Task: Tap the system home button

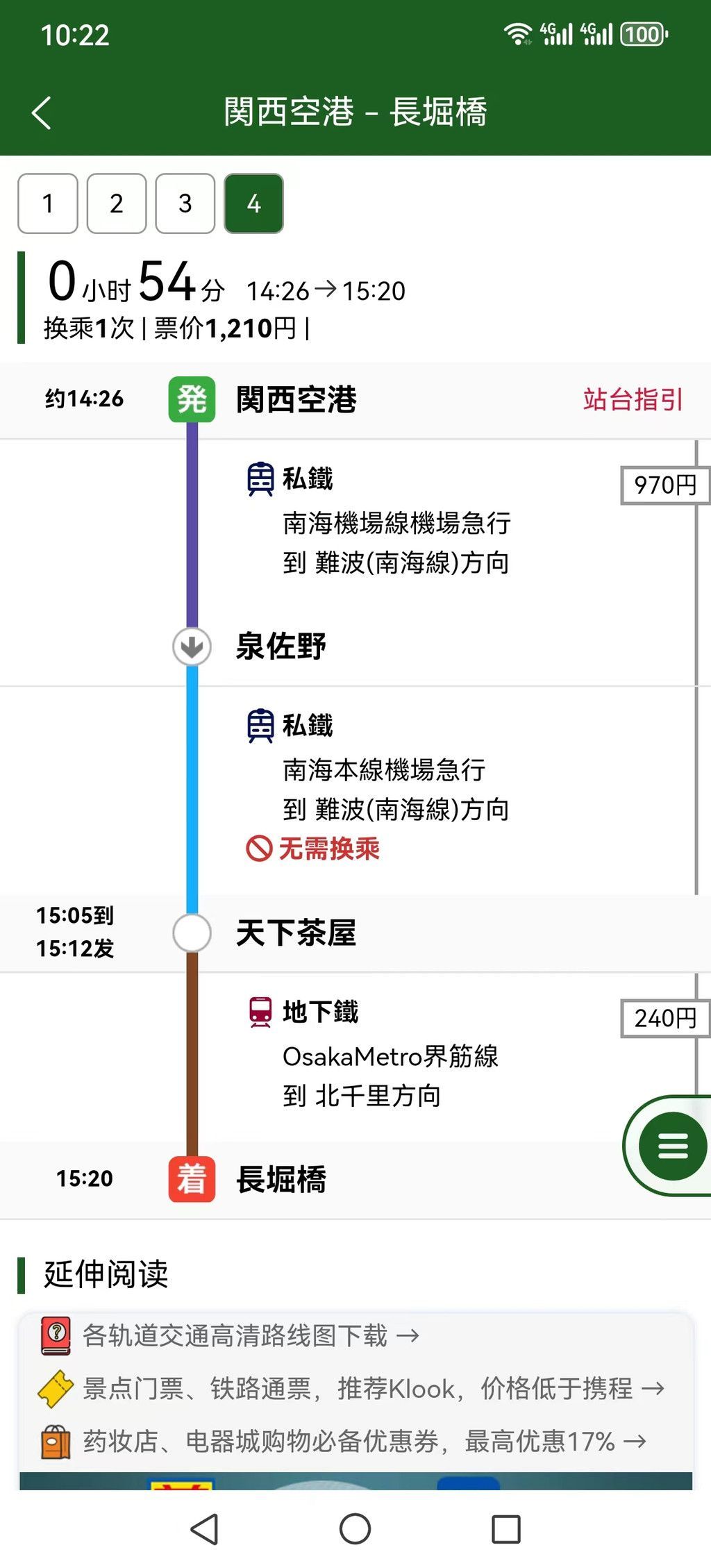Action: pyautogui.click(x=355, y=1528)
